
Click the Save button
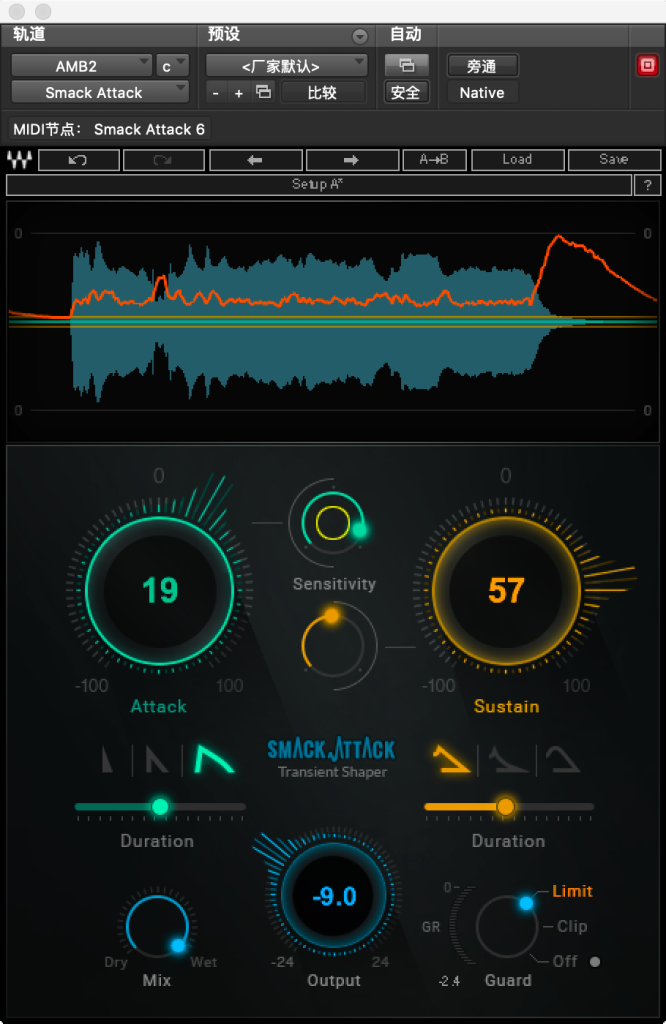pyautogui.click(x=614, y=159)
